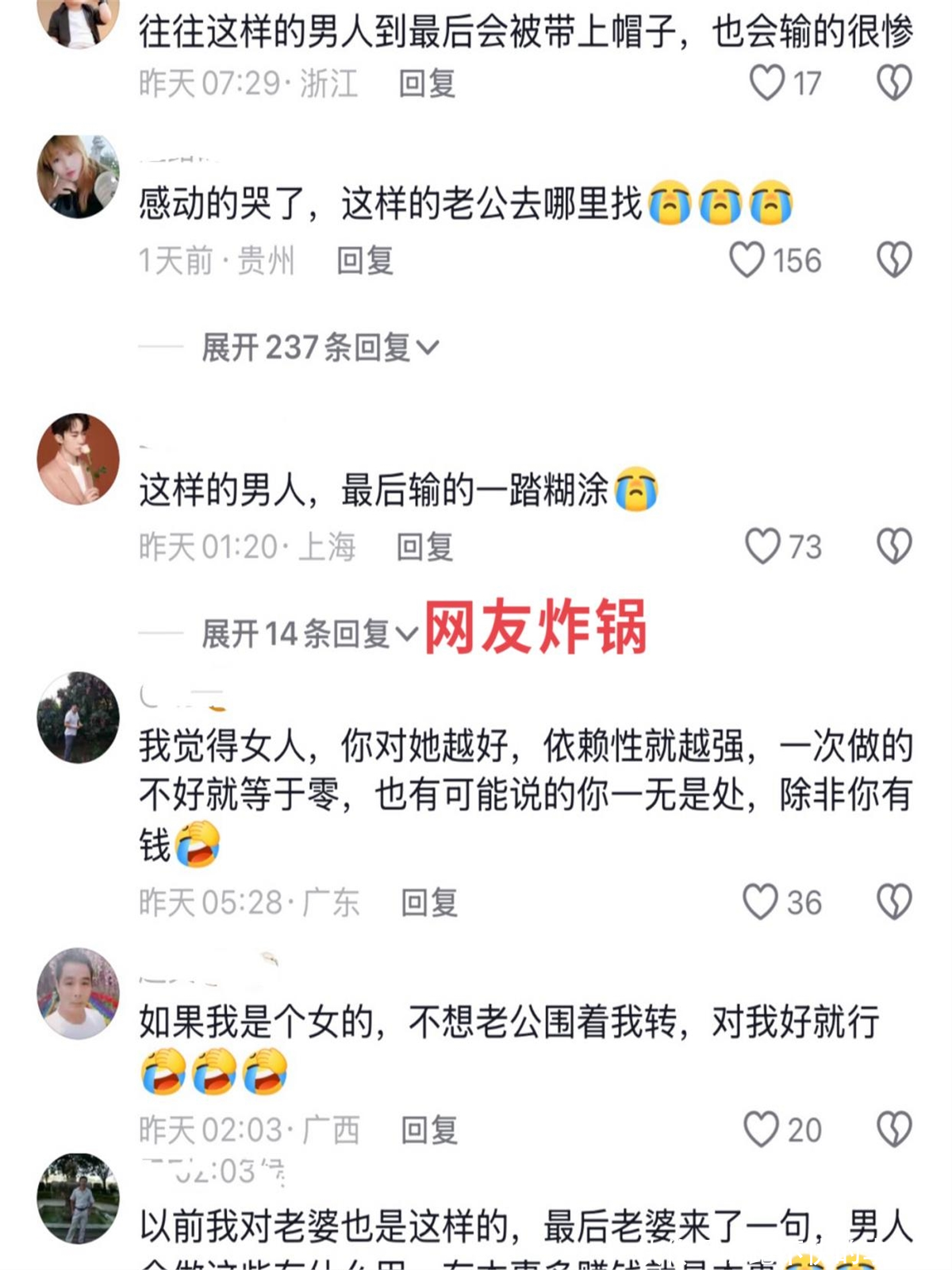Like the comment with 17 likes from 浙江
The height and width of the screenshot is (1270, 952).
click(766, 83)
